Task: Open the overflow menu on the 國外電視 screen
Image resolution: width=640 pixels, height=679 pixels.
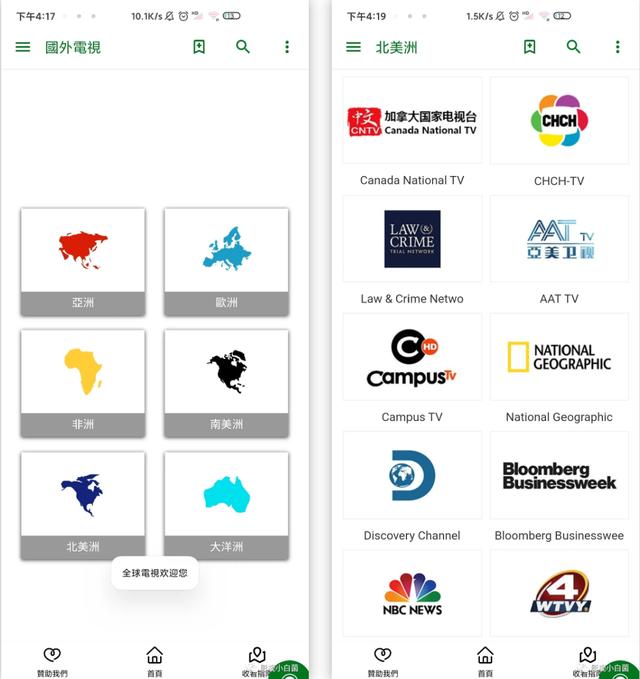Action: click(x=287, y=47)
